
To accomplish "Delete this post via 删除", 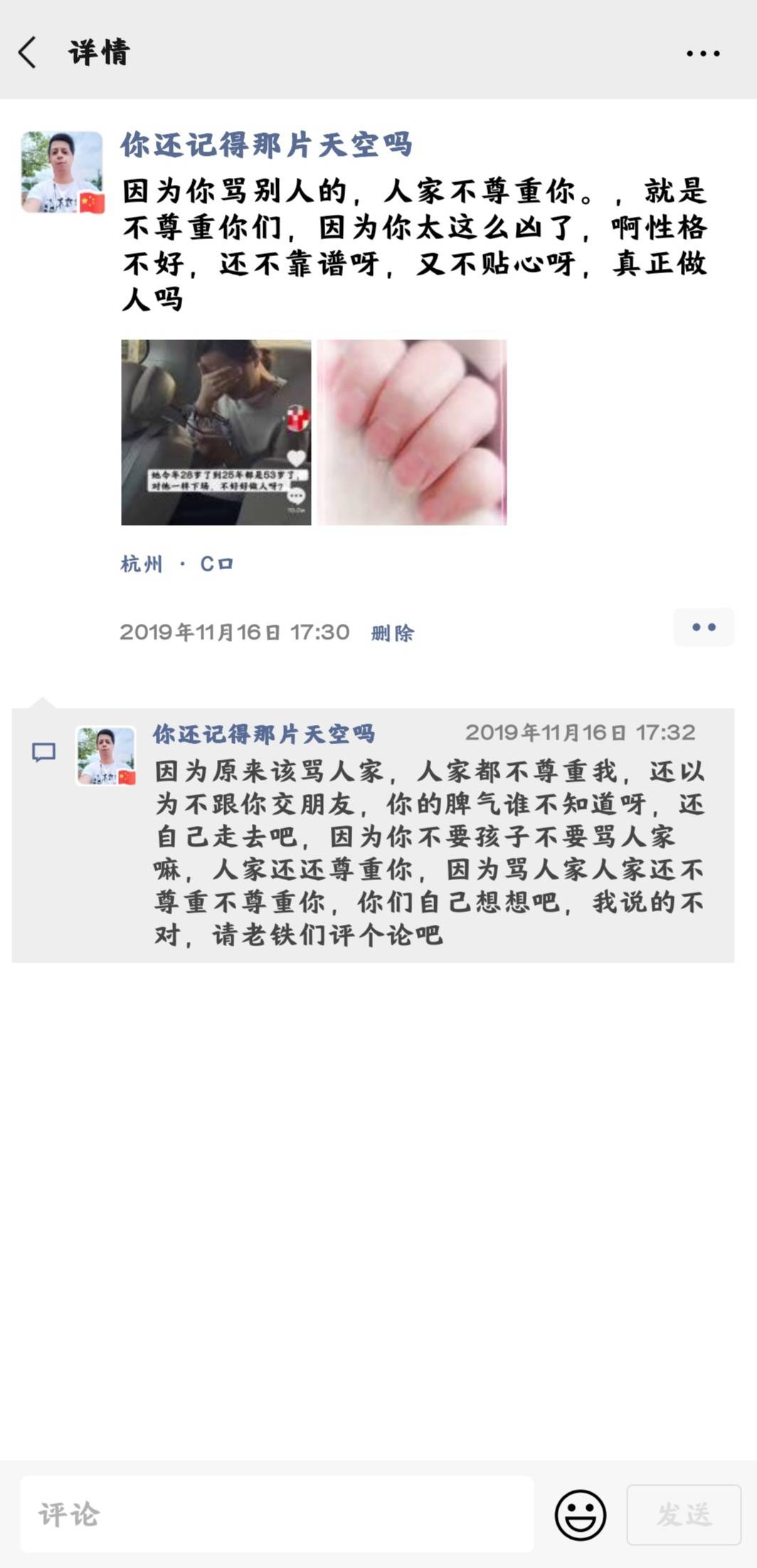I will click(392, 633).
